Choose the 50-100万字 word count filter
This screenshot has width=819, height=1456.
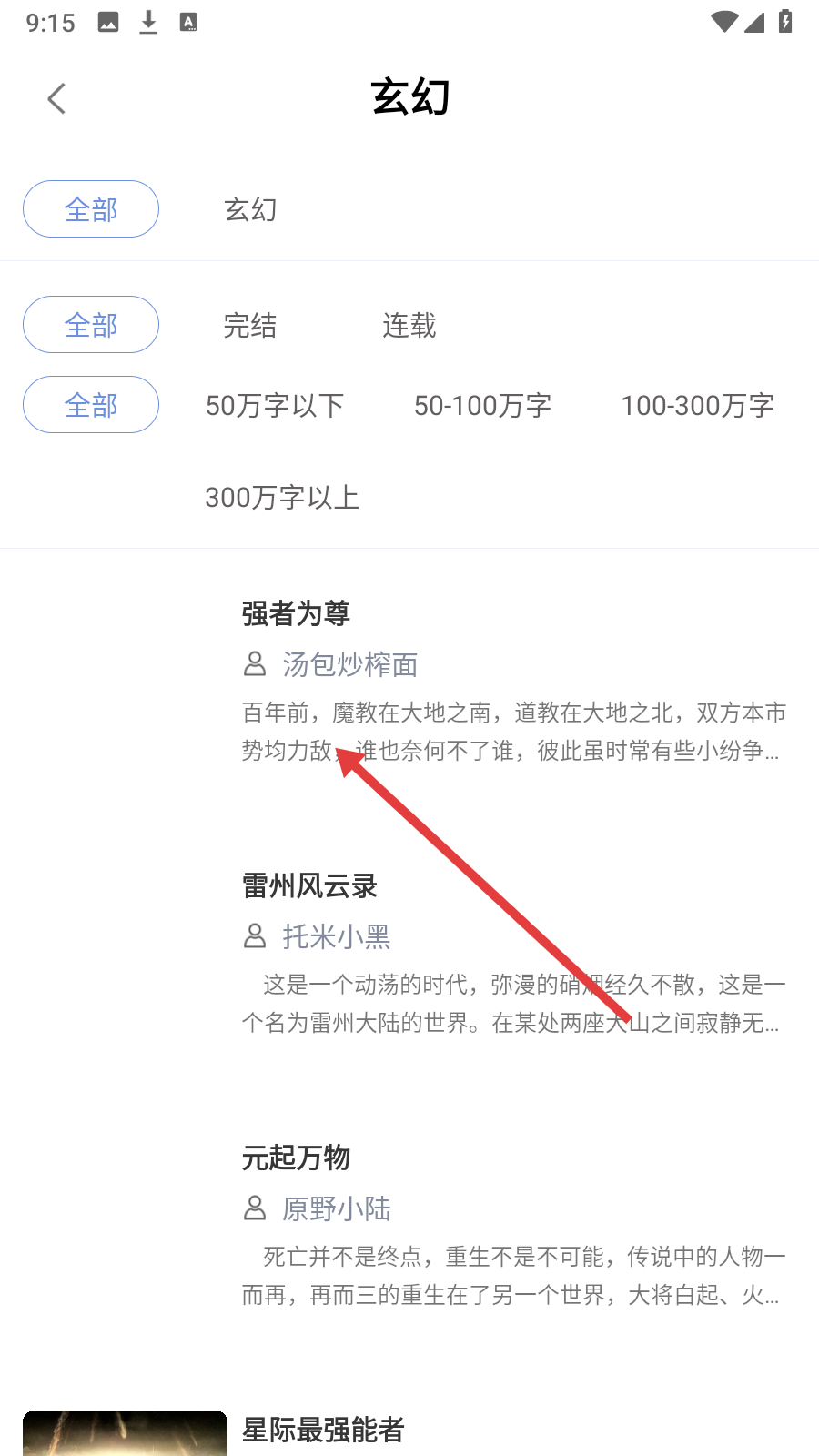(482, 405)
